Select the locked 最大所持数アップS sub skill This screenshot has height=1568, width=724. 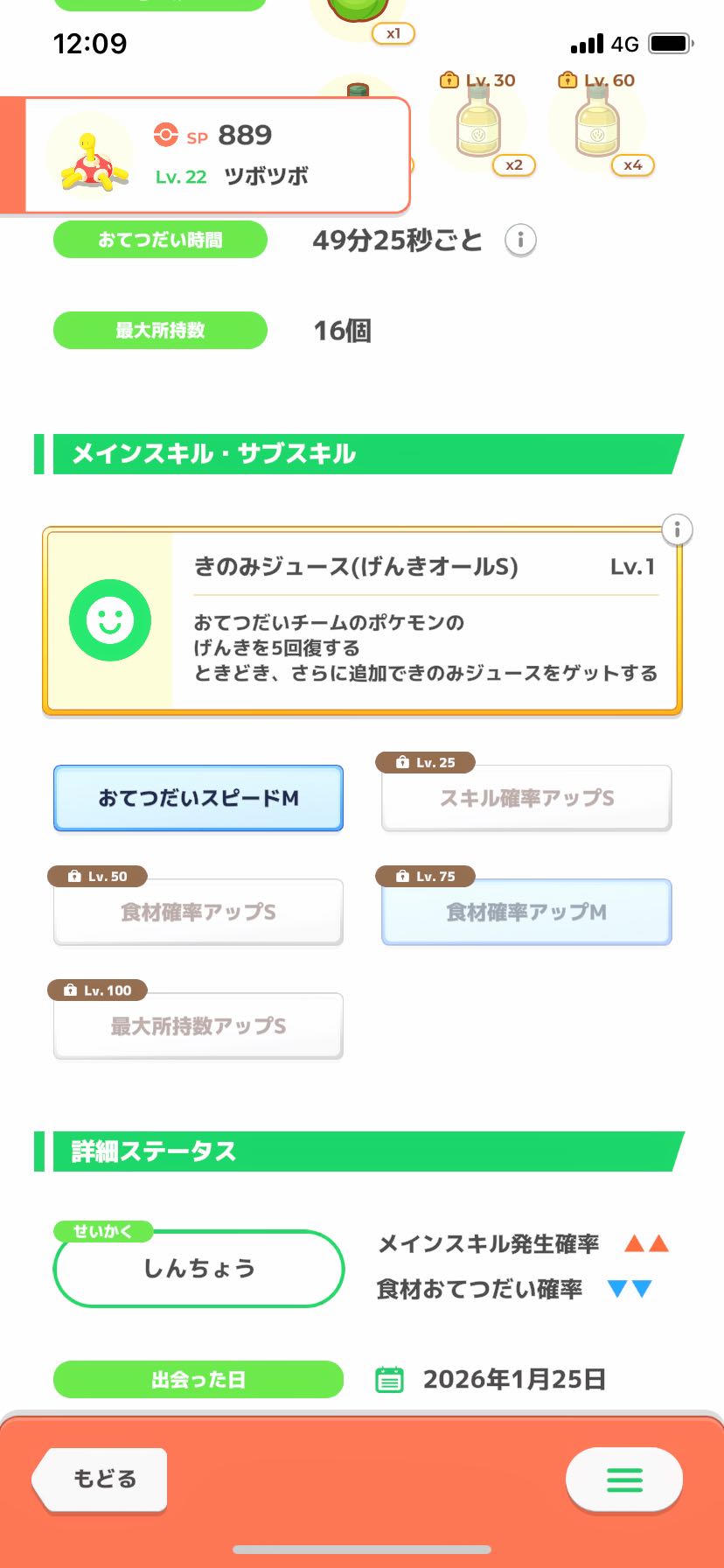(198, 1025)
